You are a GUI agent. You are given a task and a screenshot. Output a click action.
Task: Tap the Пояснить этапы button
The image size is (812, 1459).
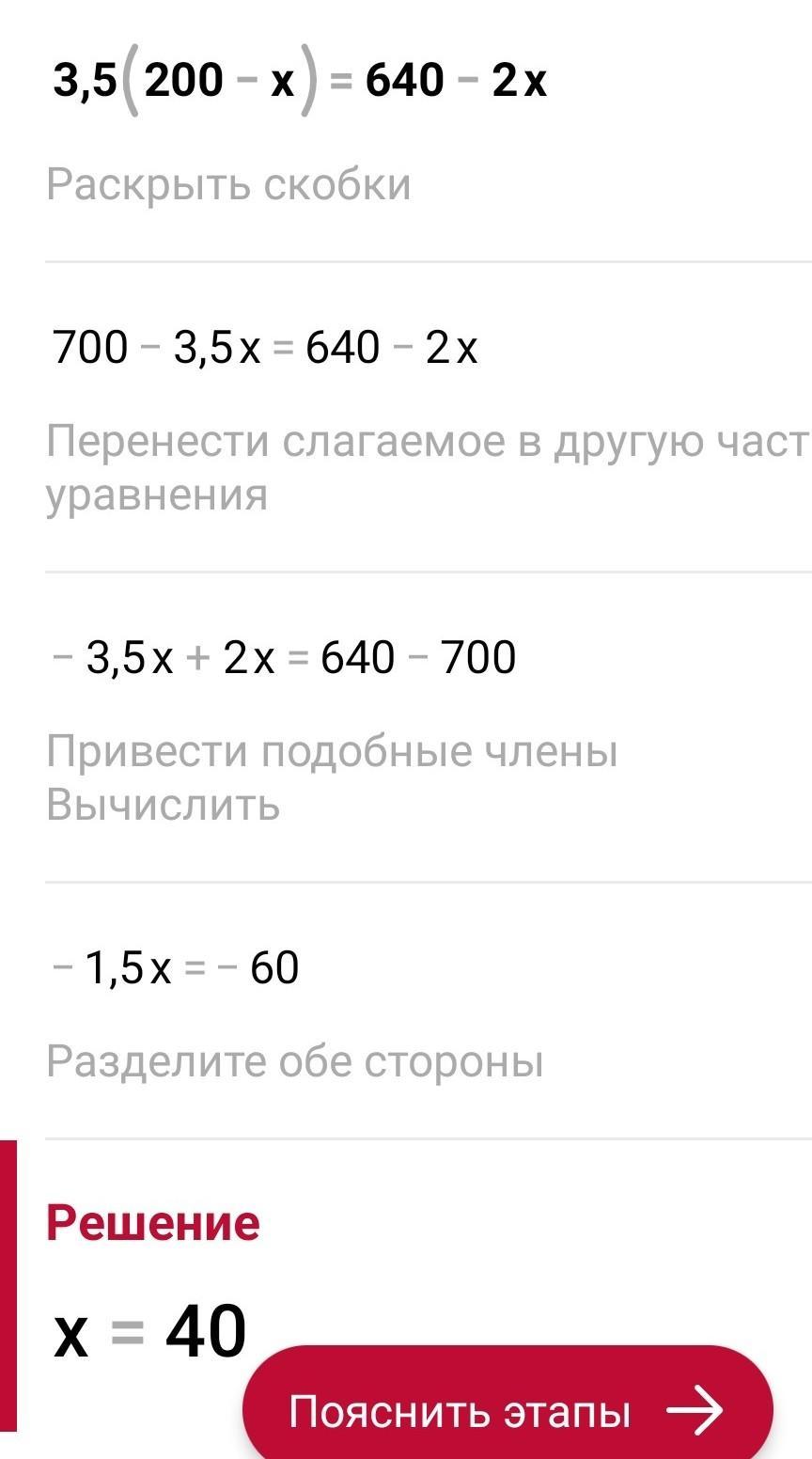click(507, 1403)
